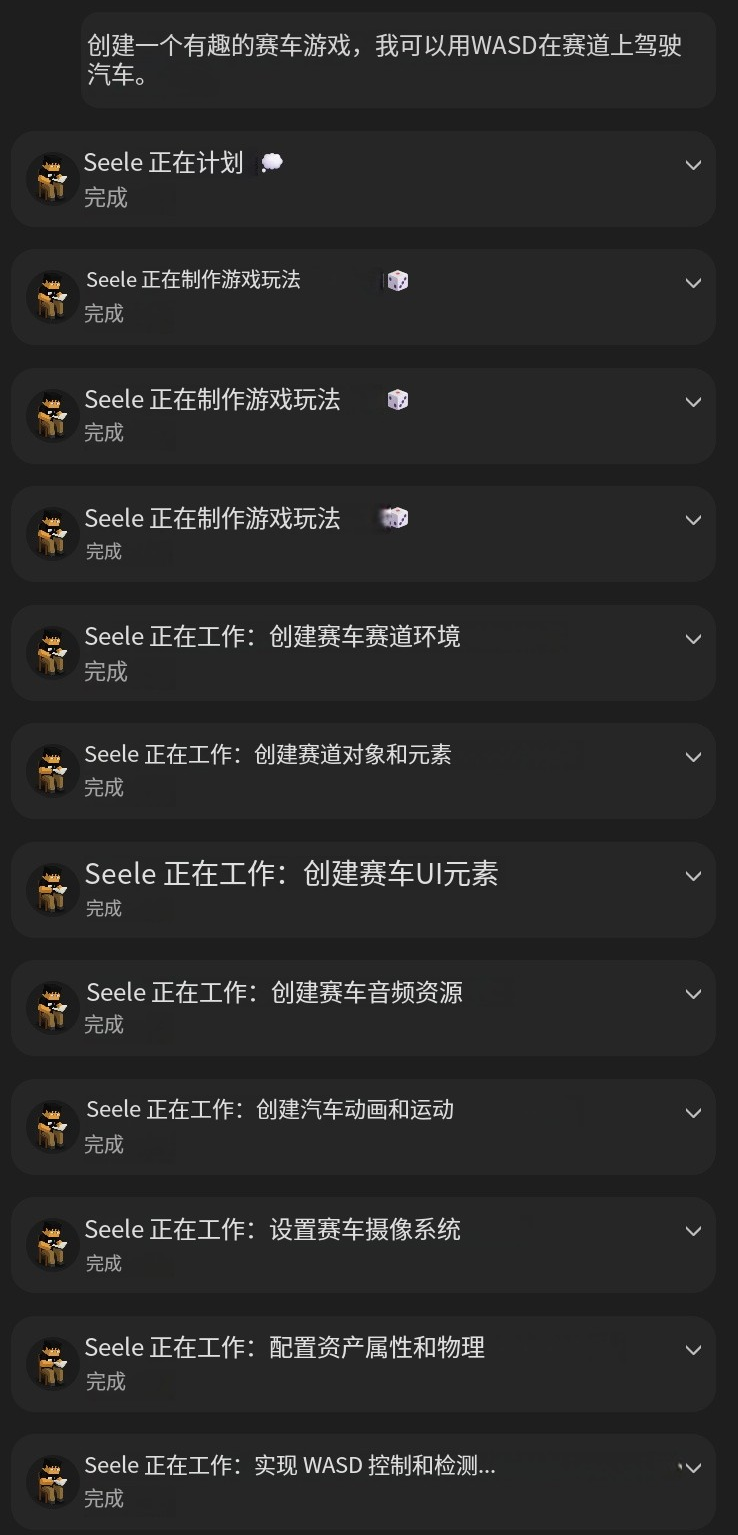The width and height of the screenshot is (738, 1535).
Task: Show details of 创建赛车音频资源
Action: point(693,994)
